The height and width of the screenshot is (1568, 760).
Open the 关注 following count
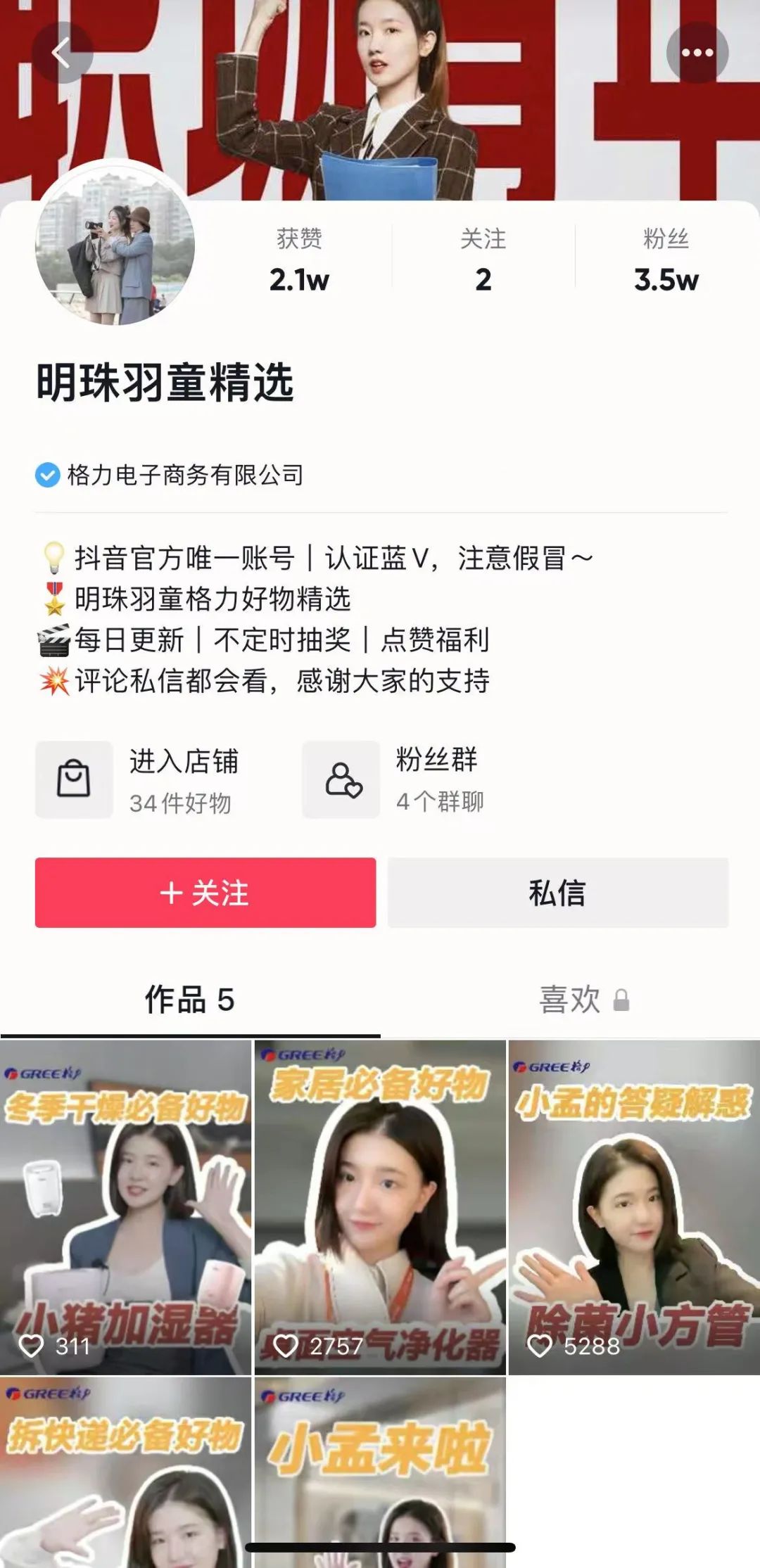click(x=483, y=260)
